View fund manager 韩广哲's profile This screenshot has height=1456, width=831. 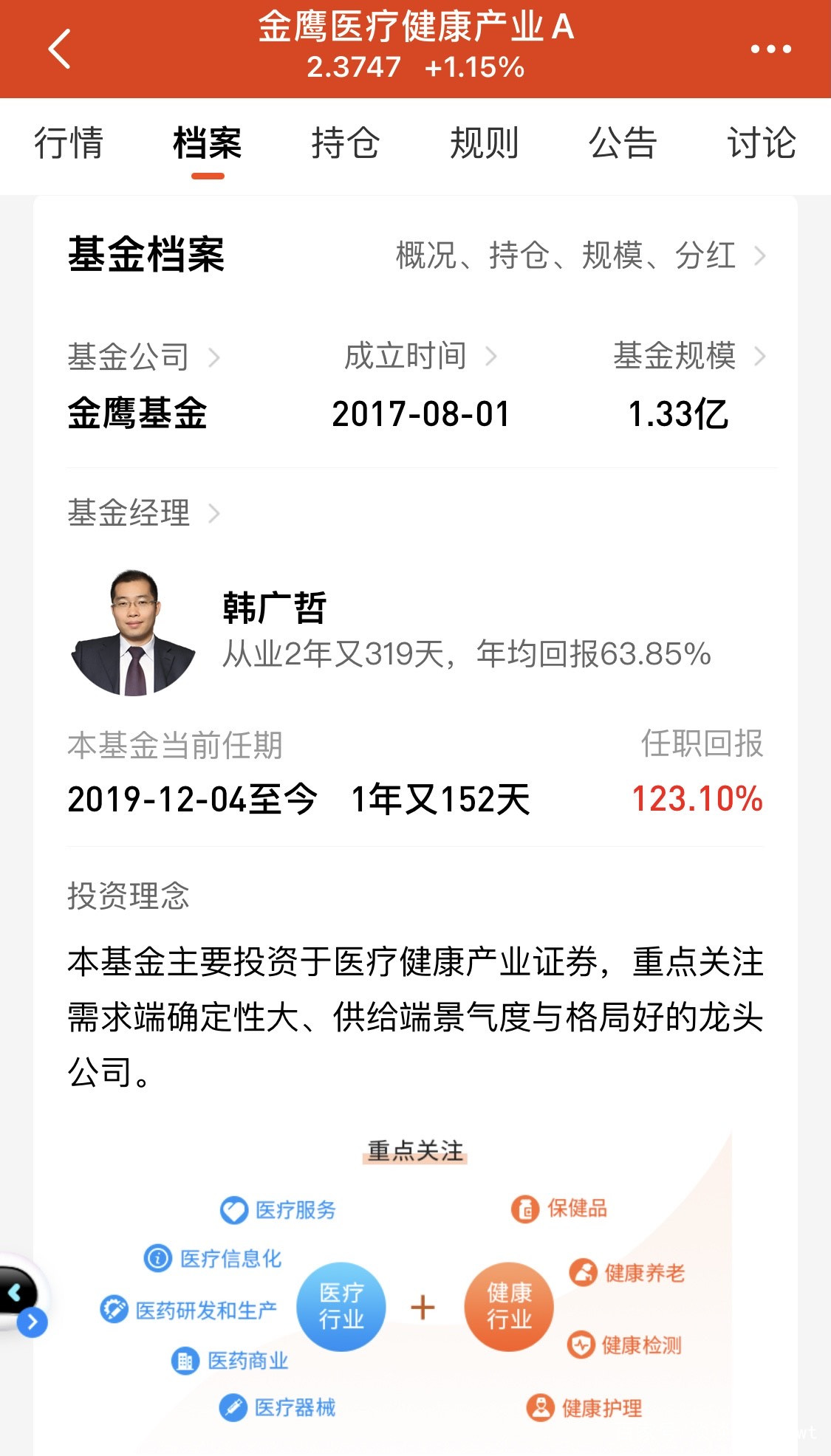(273, 608)
